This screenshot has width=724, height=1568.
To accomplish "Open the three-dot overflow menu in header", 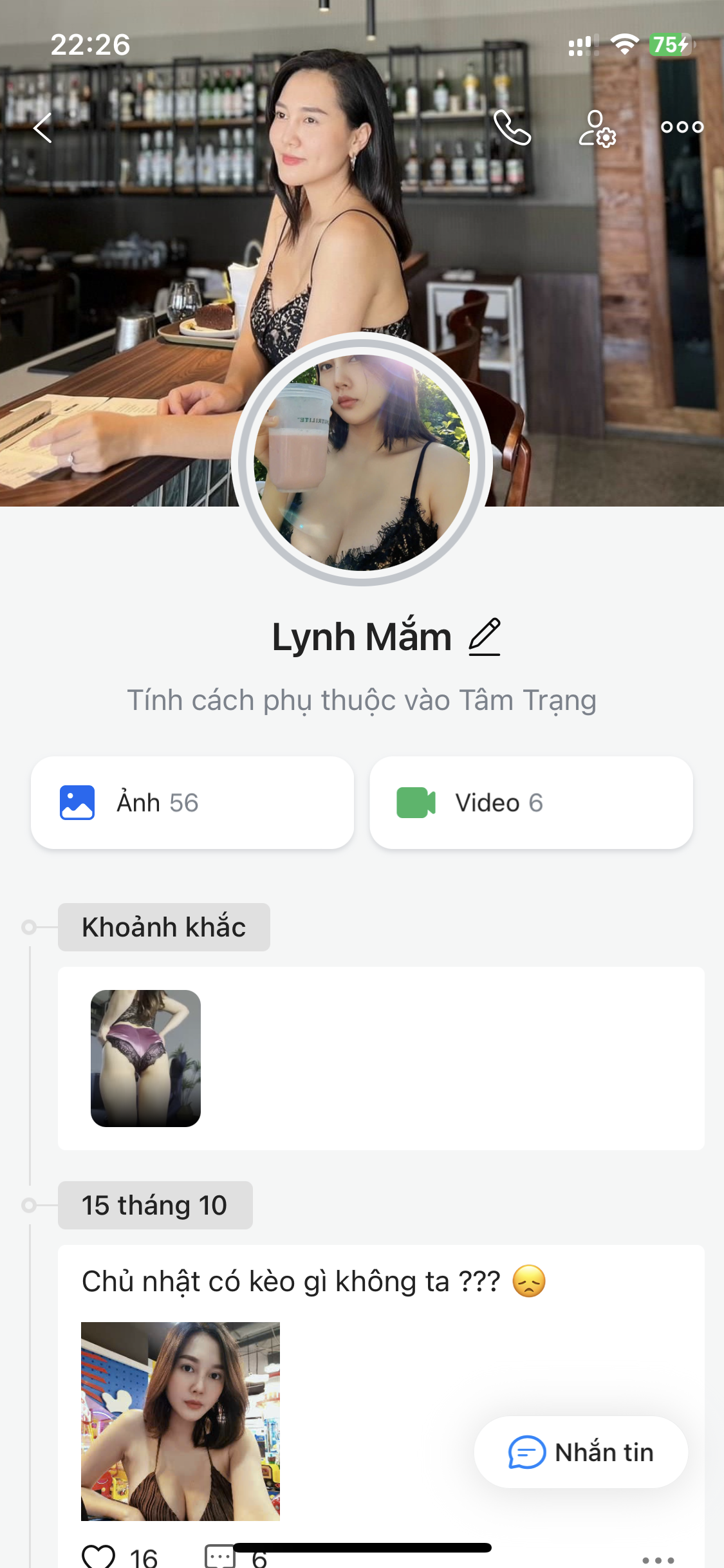I will 682,127.
